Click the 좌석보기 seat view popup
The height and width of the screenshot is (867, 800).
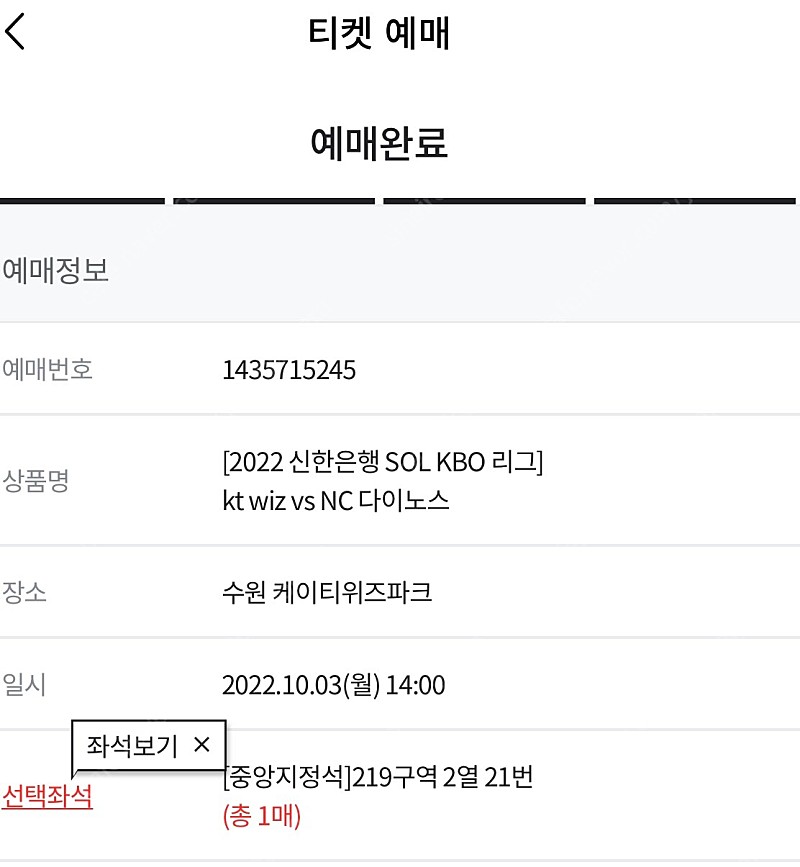(x=130, y=745)
